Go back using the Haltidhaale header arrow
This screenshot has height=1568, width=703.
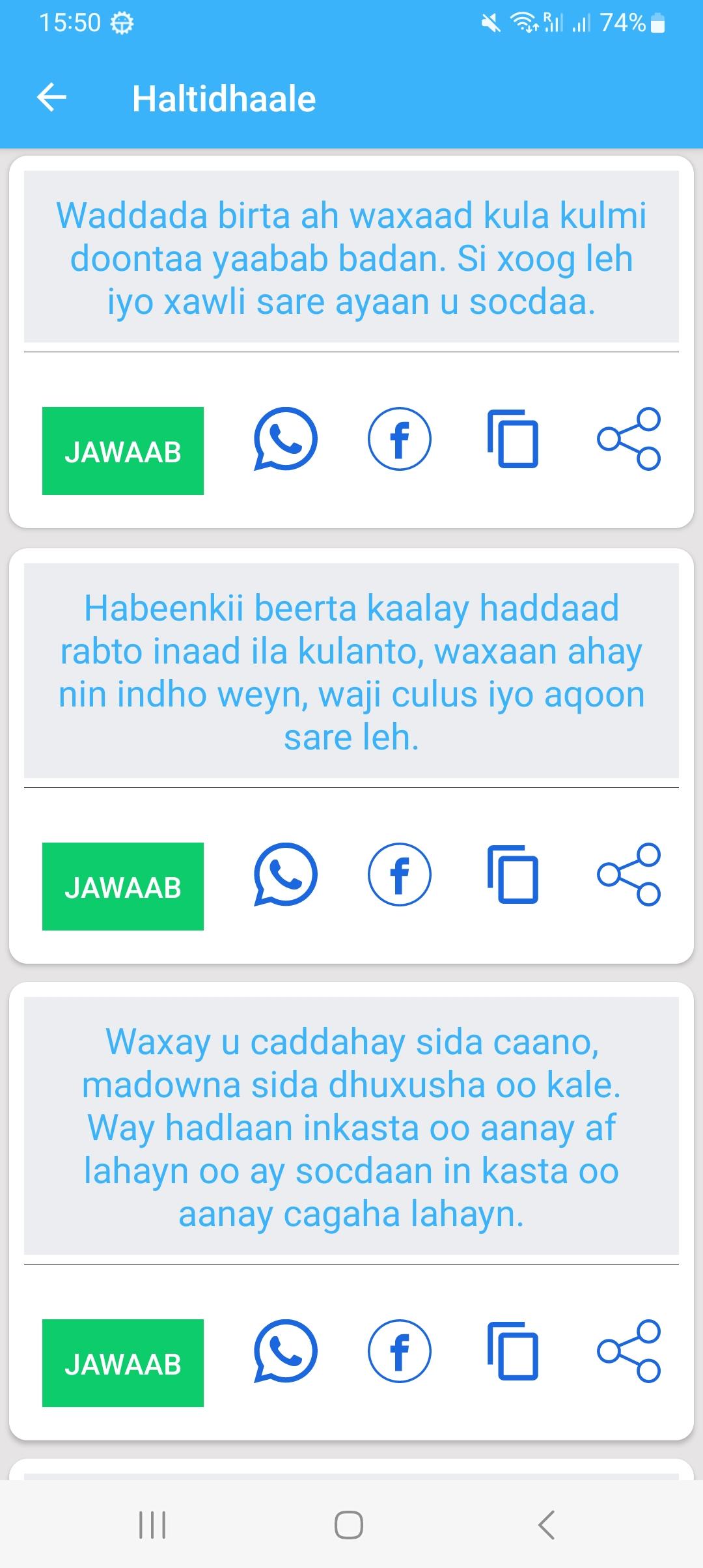52,98
